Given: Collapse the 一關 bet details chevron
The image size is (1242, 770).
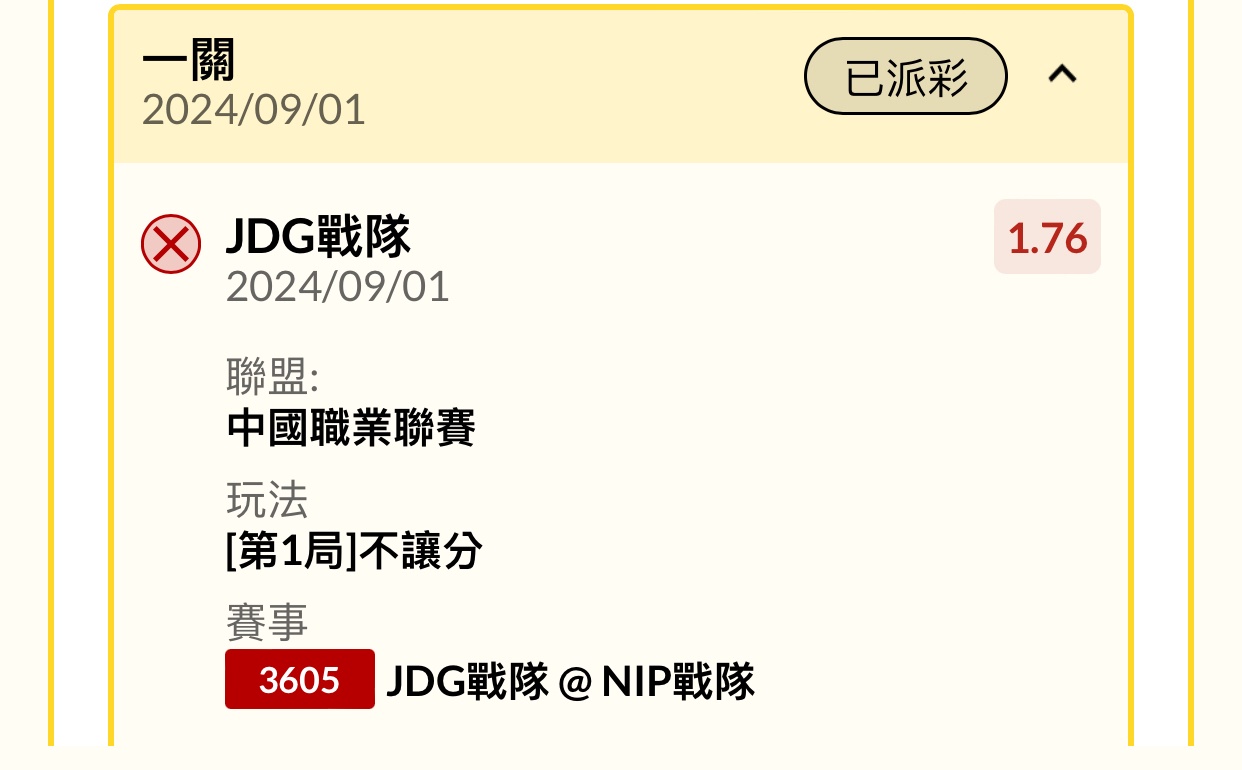Looking at the screenshot, I should [x=1061, y=75].
